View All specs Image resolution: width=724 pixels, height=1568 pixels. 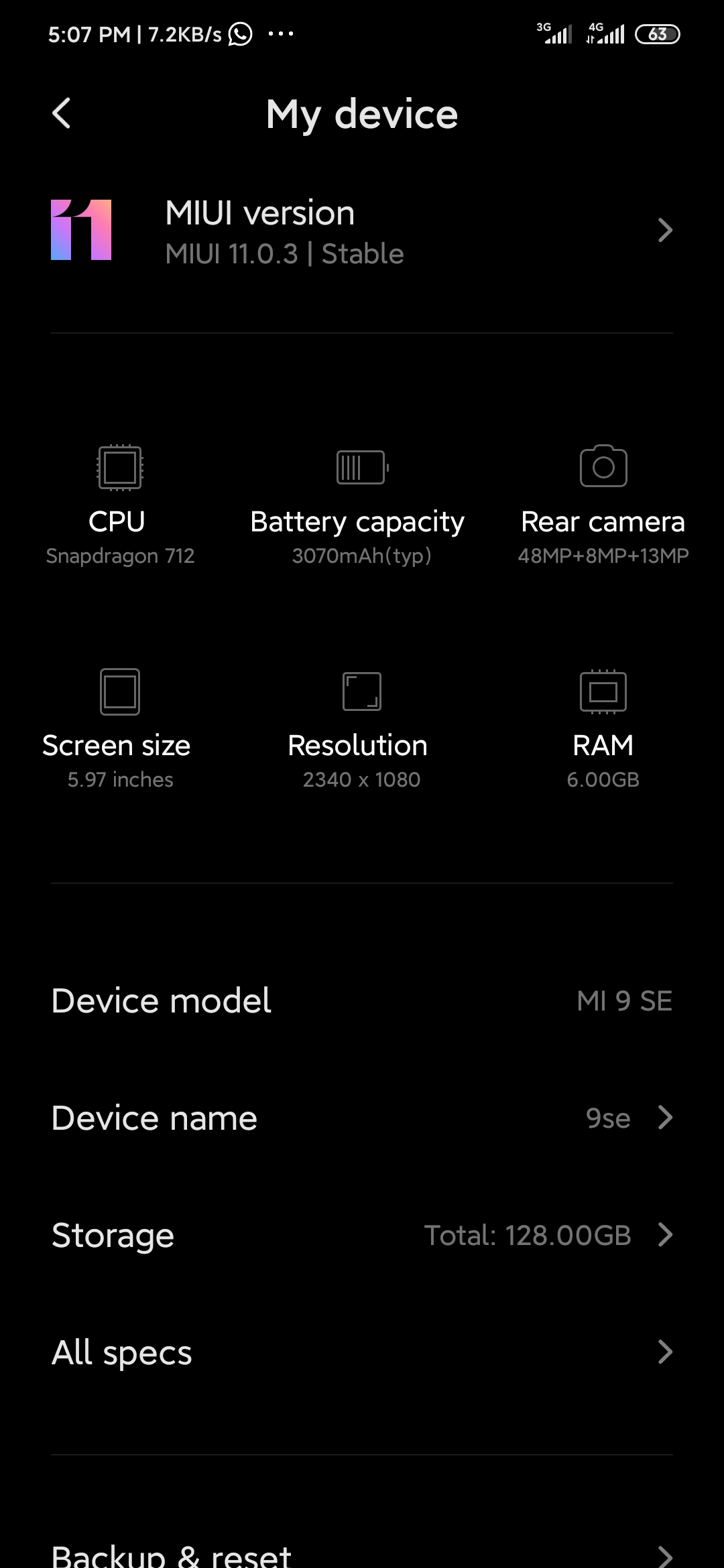click(x=362, y=1352)
